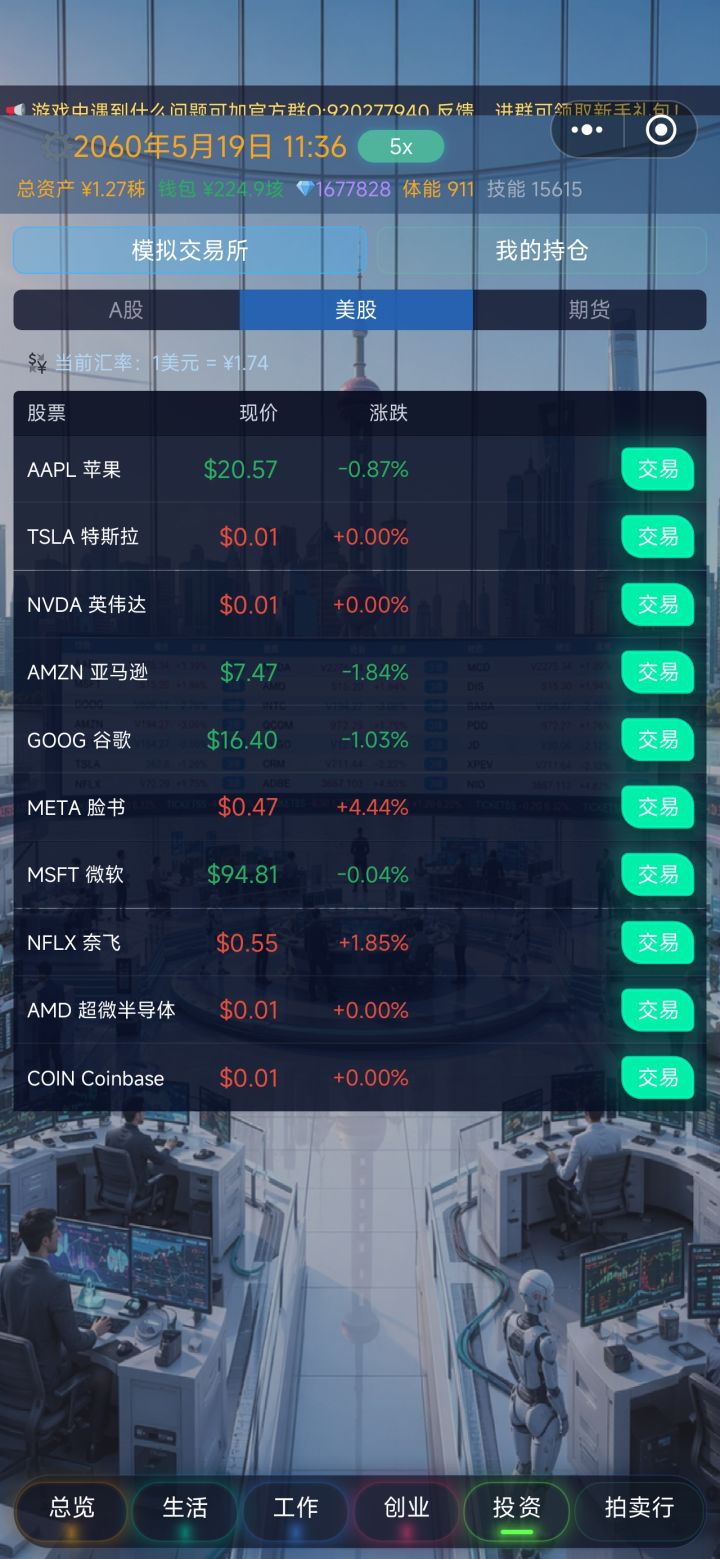Trade AAPL 苹果 stock

tap(658, 469)
